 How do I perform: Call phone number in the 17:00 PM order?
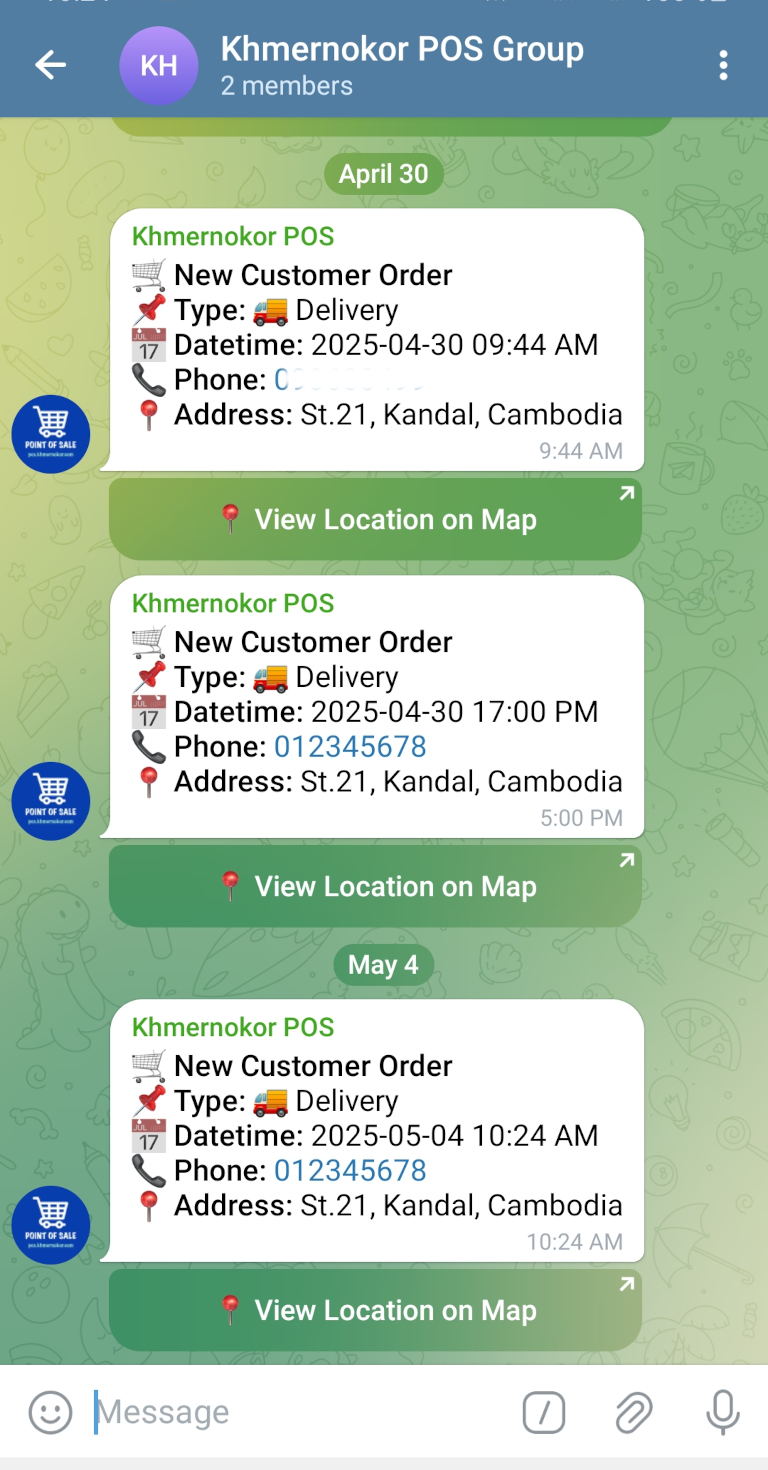click(350, 747)
